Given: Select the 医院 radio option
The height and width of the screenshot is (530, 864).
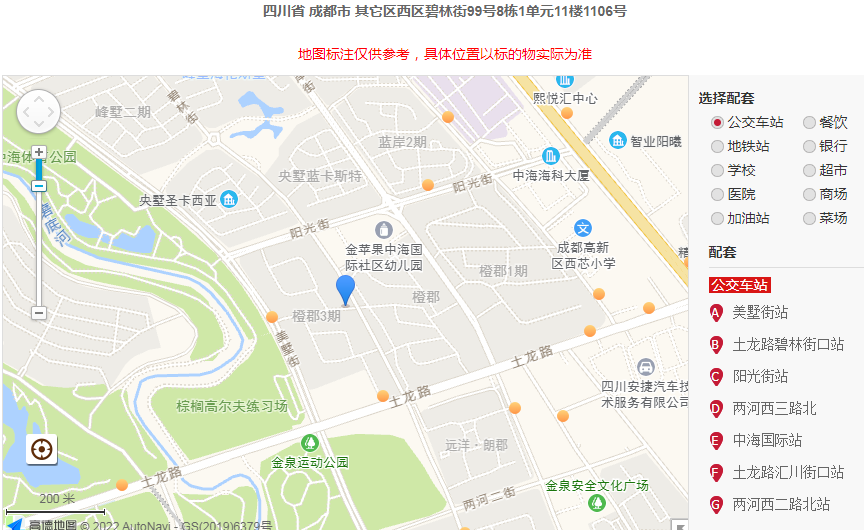Looking at the screenshot, I should pos(718,194).
